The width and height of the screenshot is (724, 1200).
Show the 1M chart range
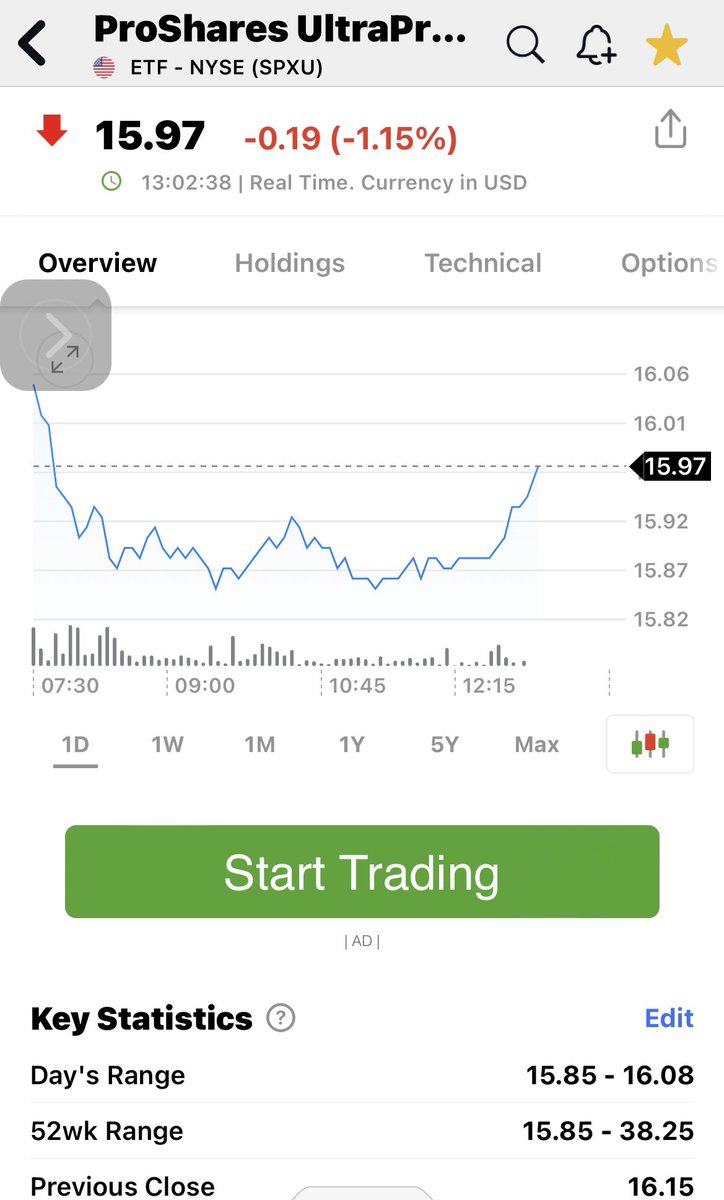259,744
